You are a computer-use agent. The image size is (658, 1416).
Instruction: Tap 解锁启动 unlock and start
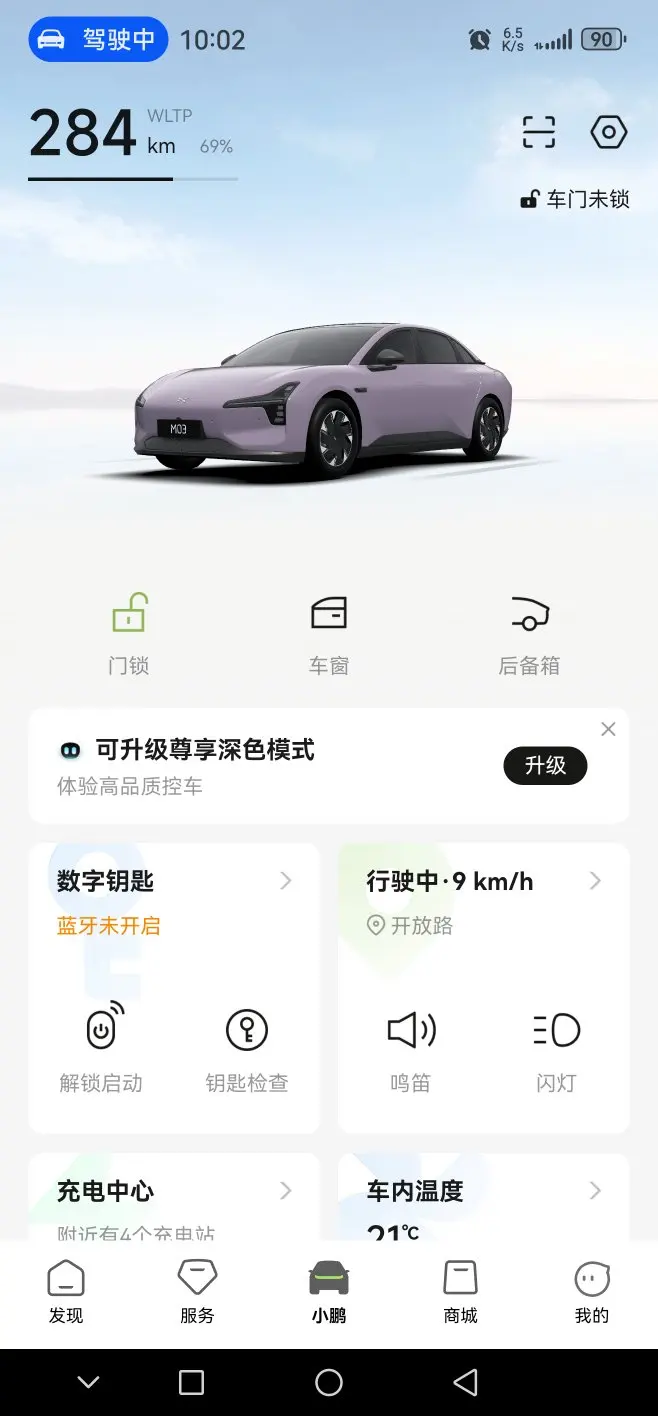pyautogui.click(x=101, y=1045)
